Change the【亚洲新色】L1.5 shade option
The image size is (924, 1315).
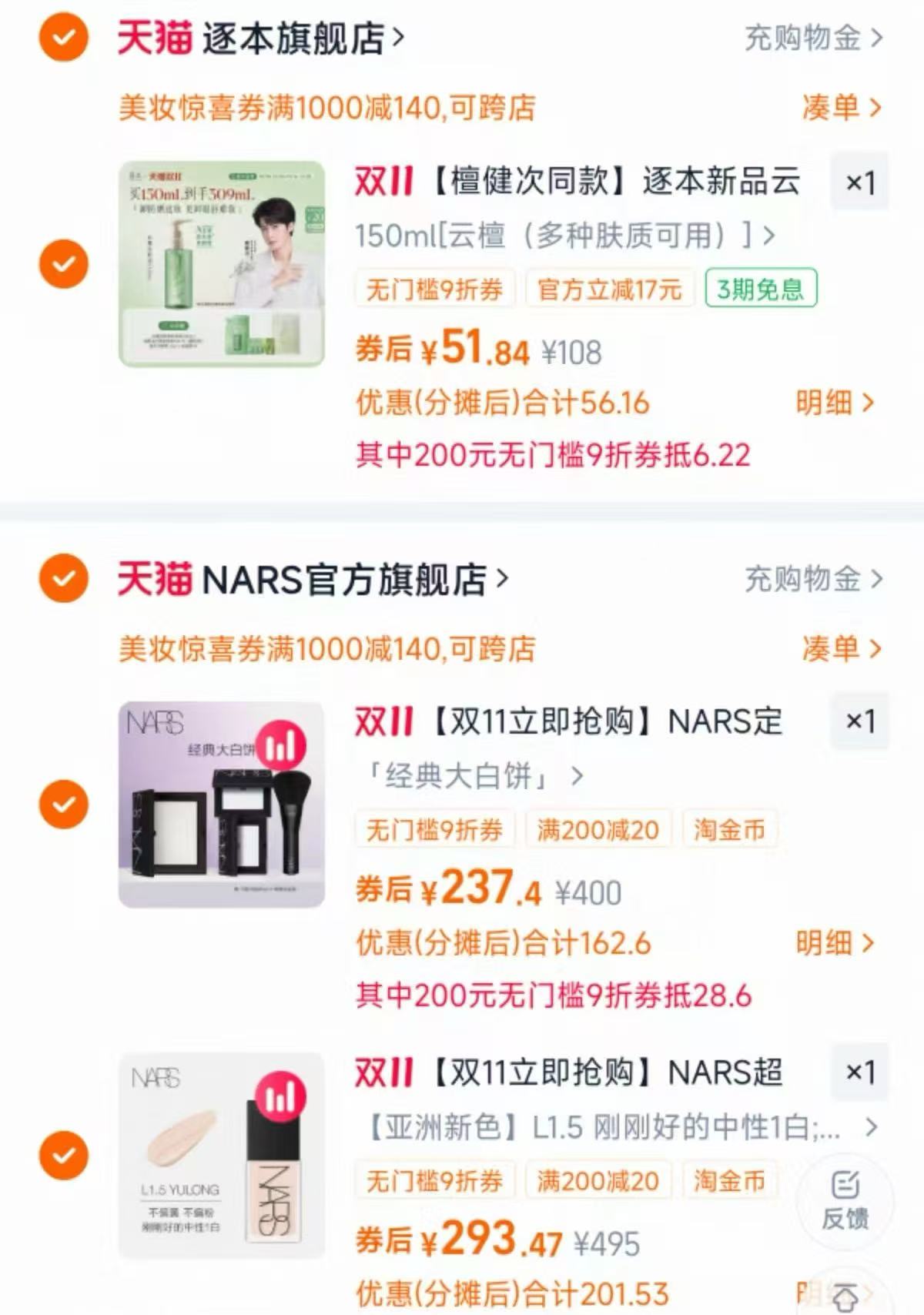point(616,1128)
